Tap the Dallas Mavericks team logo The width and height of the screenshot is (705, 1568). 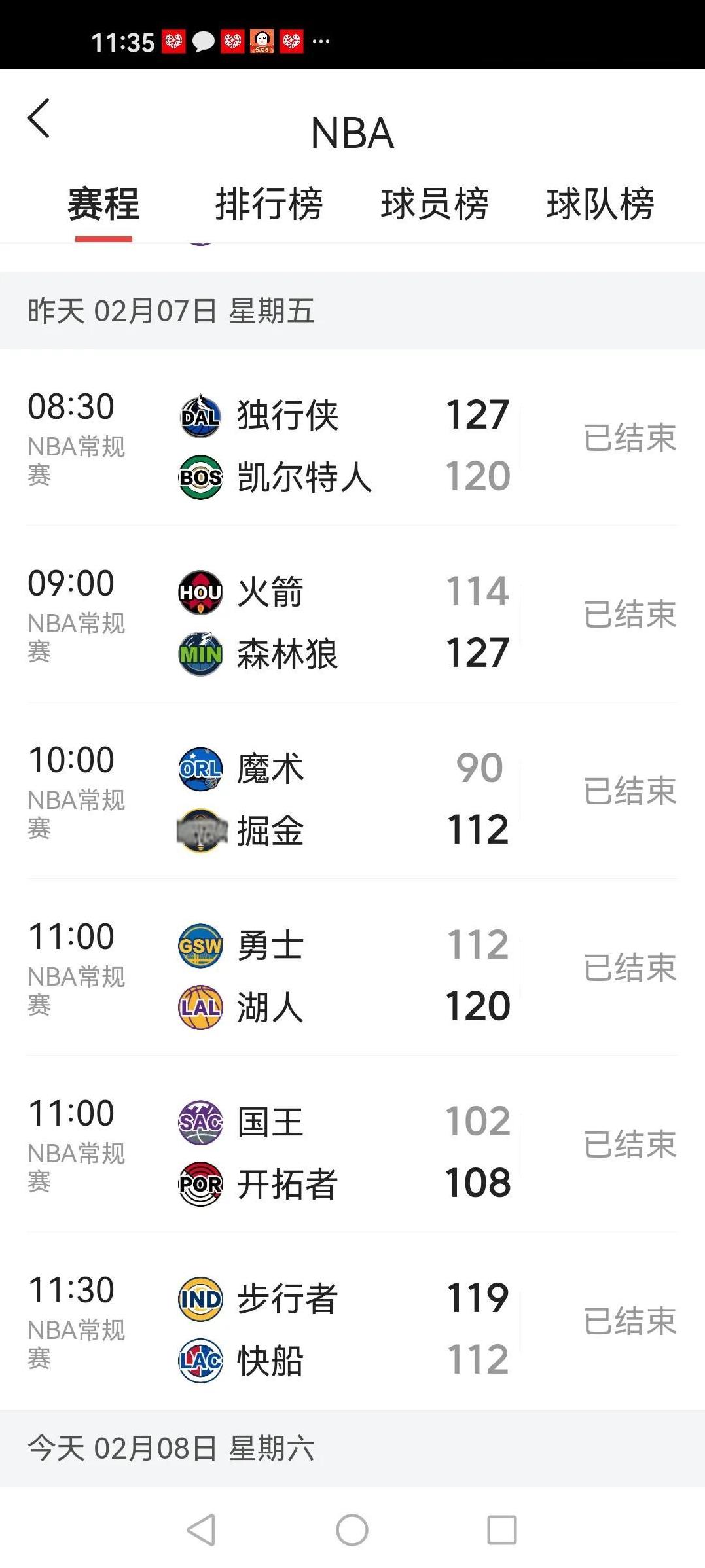[200, 415]
